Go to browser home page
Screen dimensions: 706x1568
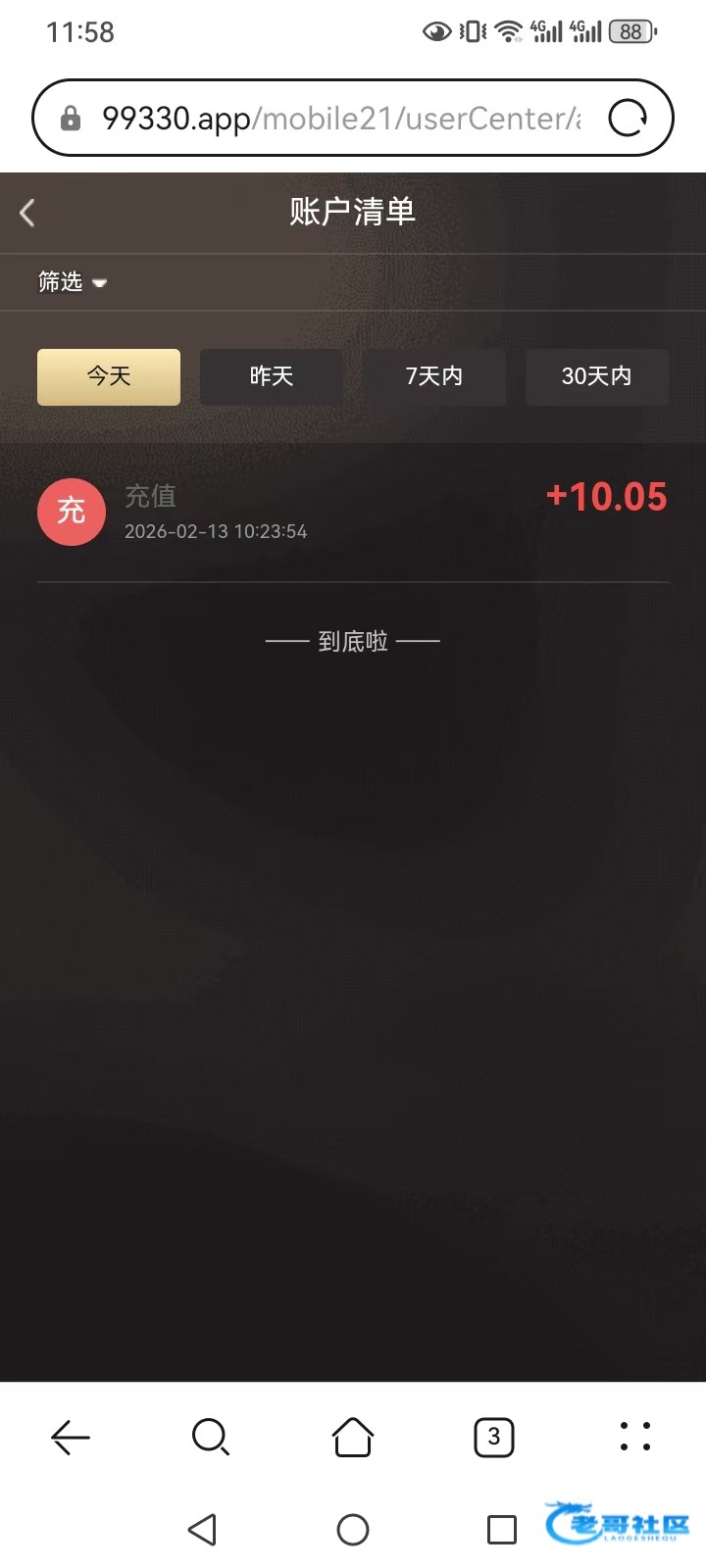[353, 1438]
